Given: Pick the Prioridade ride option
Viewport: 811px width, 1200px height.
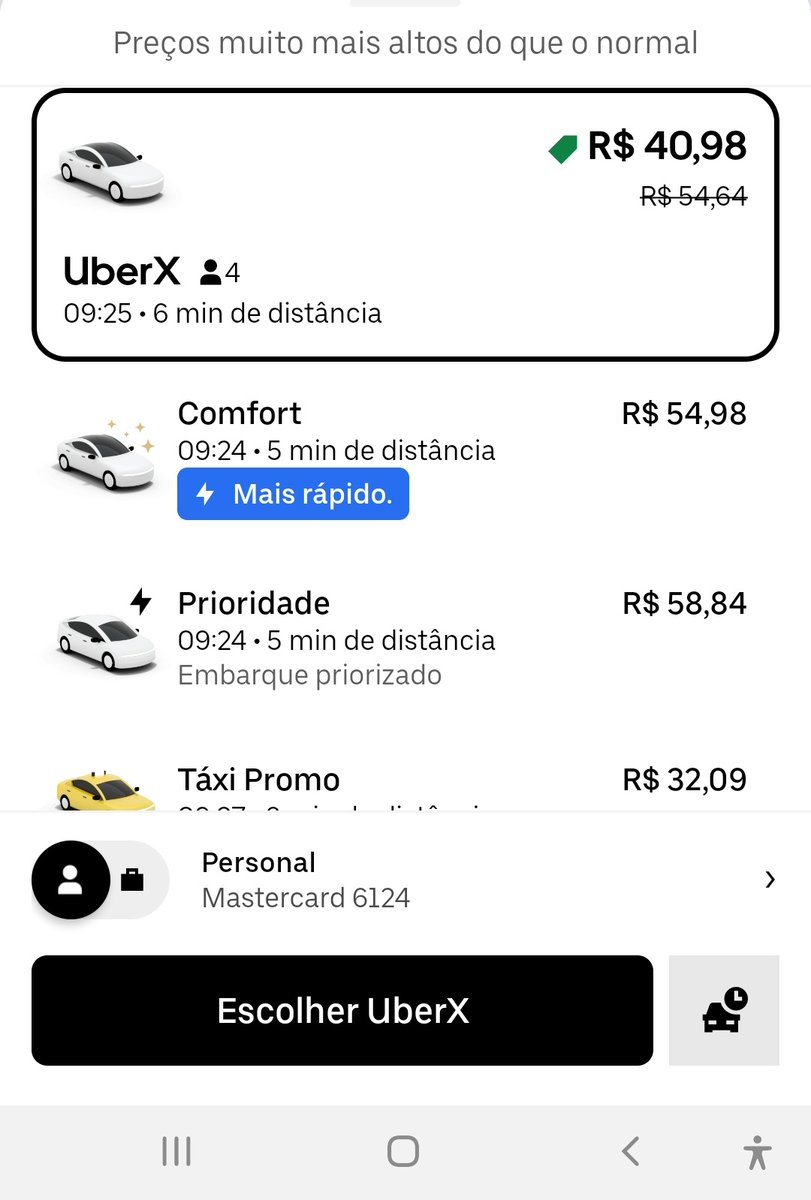Looking at the screenshot, I should (405, 638).
